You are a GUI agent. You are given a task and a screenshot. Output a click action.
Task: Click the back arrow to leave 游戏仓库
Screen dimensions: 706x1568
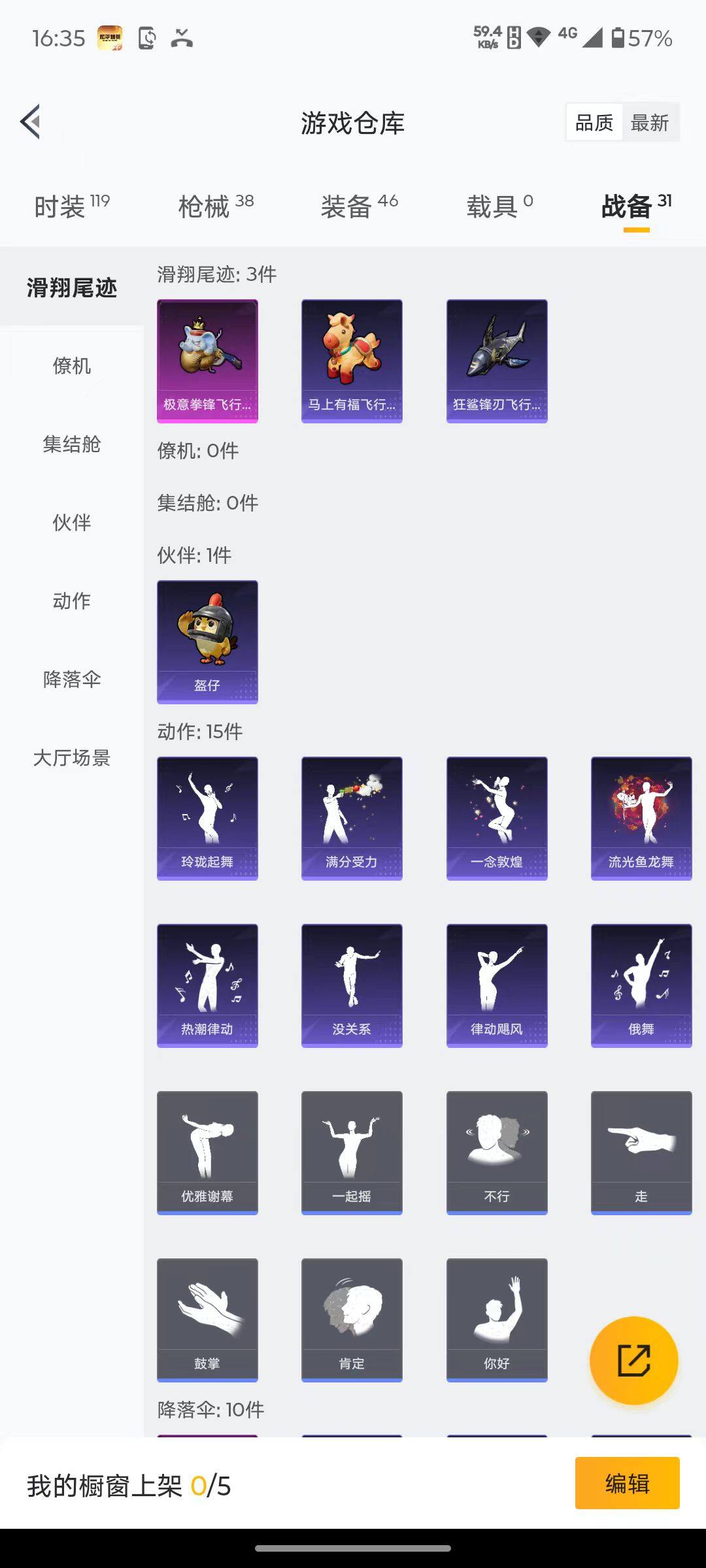29,122
